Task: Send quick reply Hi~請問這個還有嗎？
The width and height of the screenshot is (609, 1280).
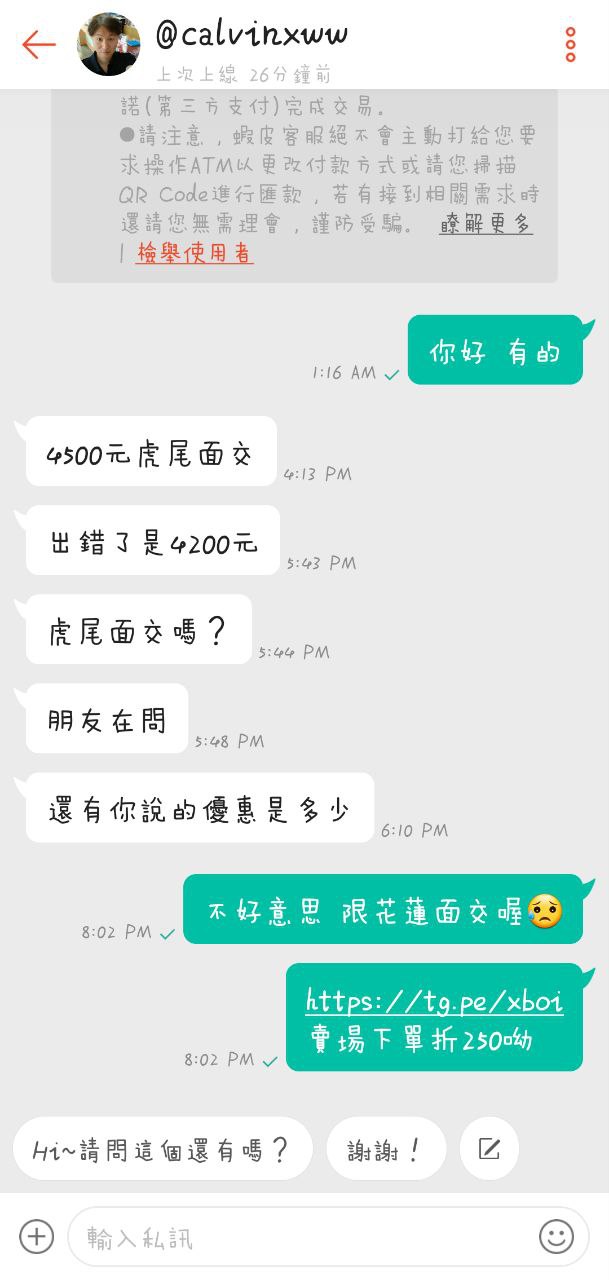Action: click(x=162, y=1149)
